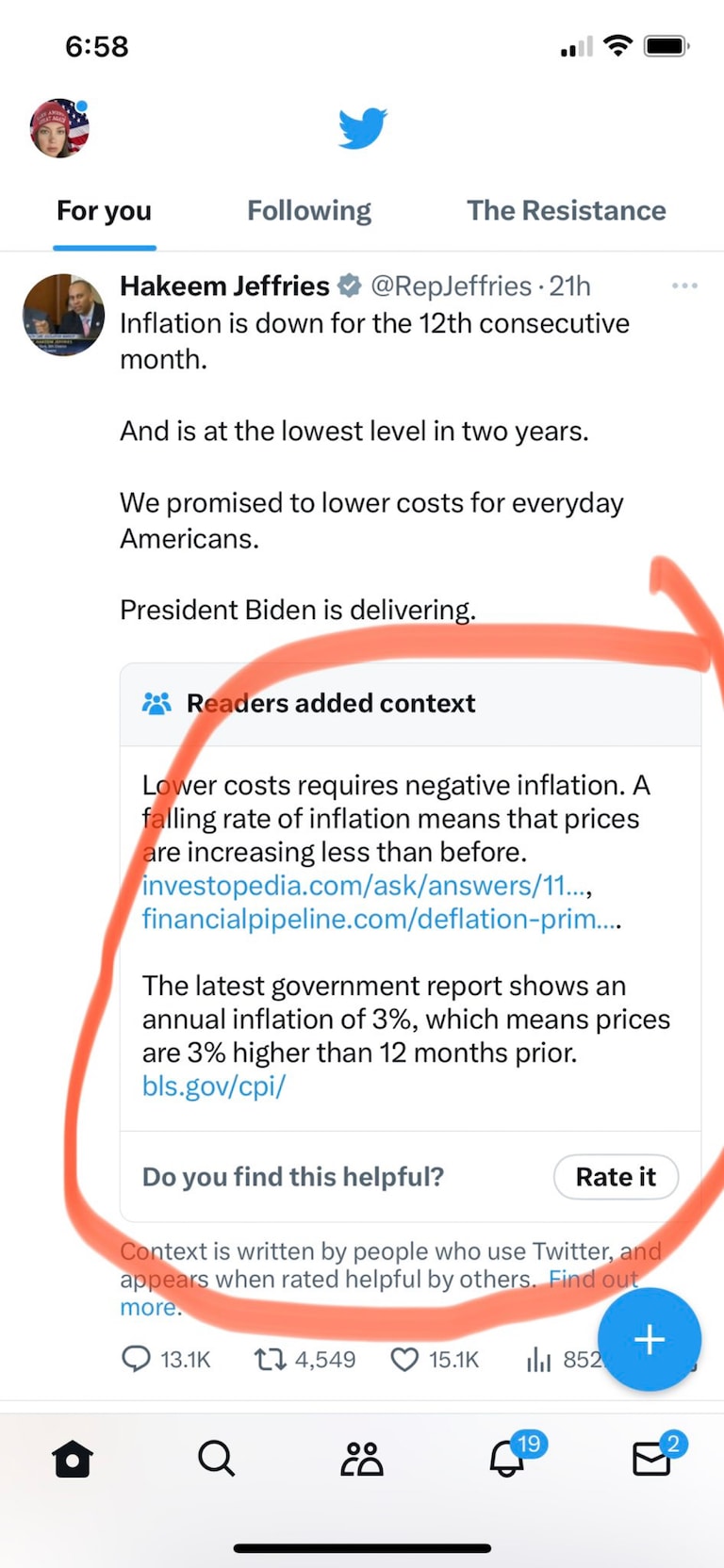View the tweet analytics icon
Viewport: 724px width, 1568px height.
pos(538,1359)
